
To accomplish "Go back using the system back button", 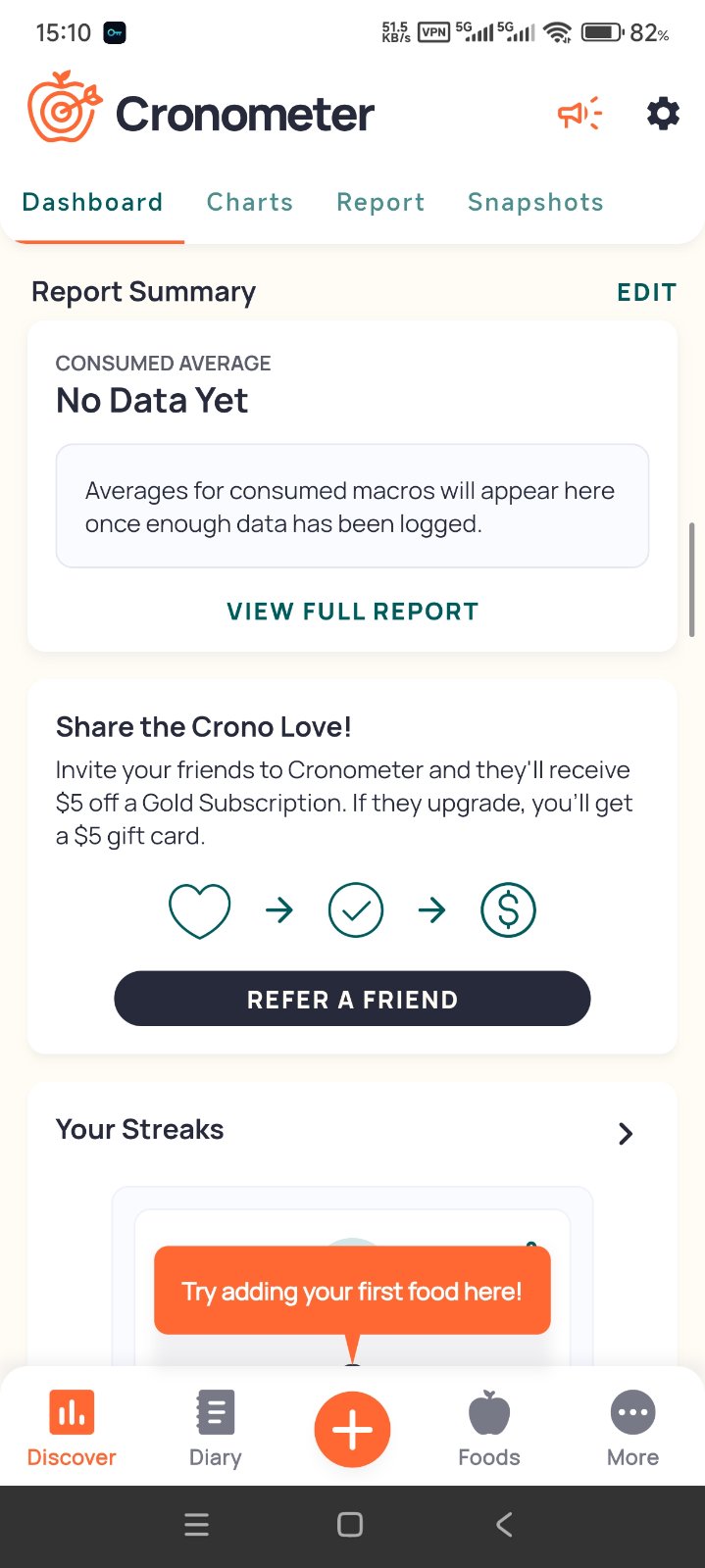I will (x=504, y=1524).
